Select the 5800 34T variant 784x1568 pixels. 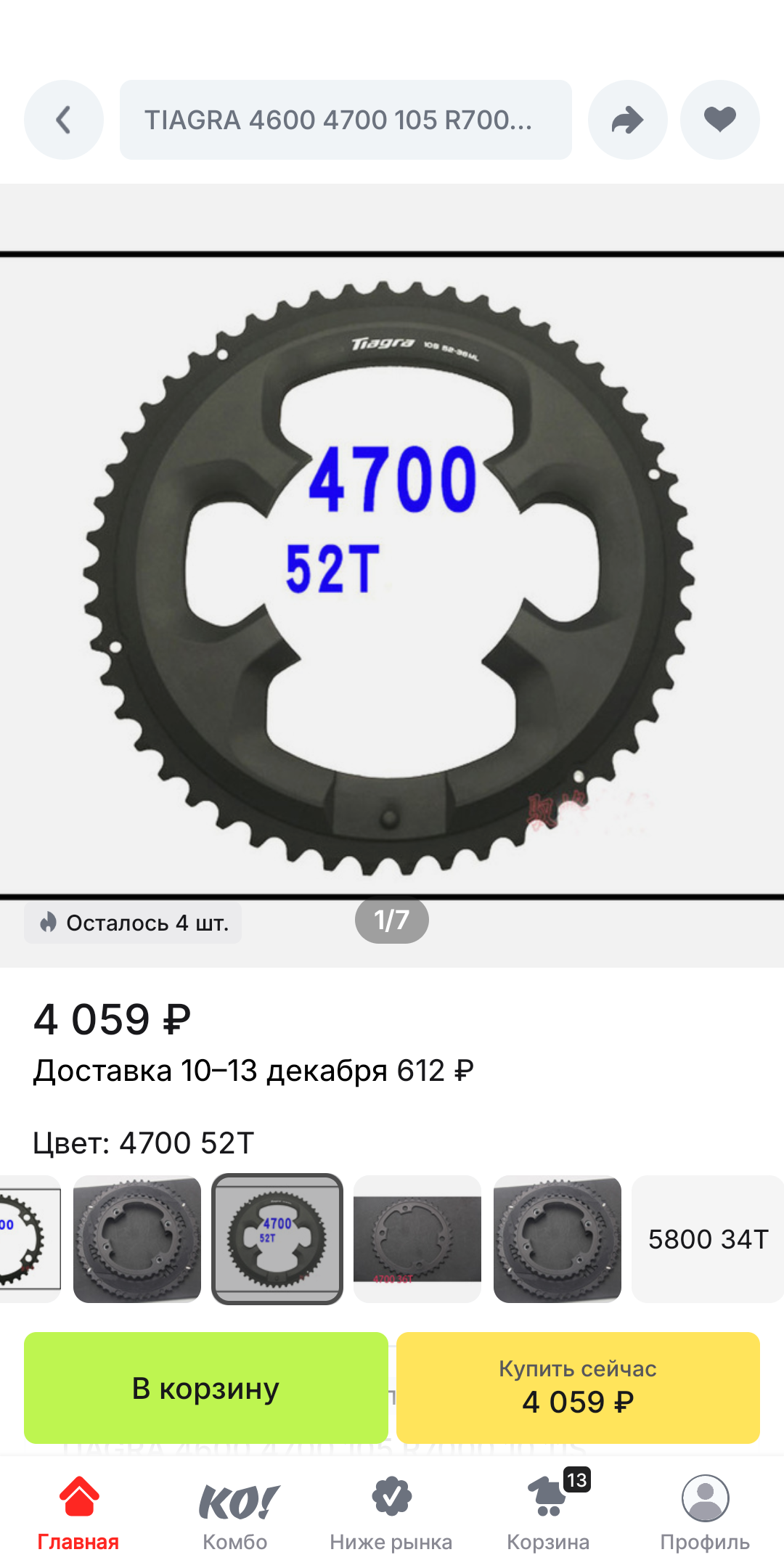[x=708, y=1239]
